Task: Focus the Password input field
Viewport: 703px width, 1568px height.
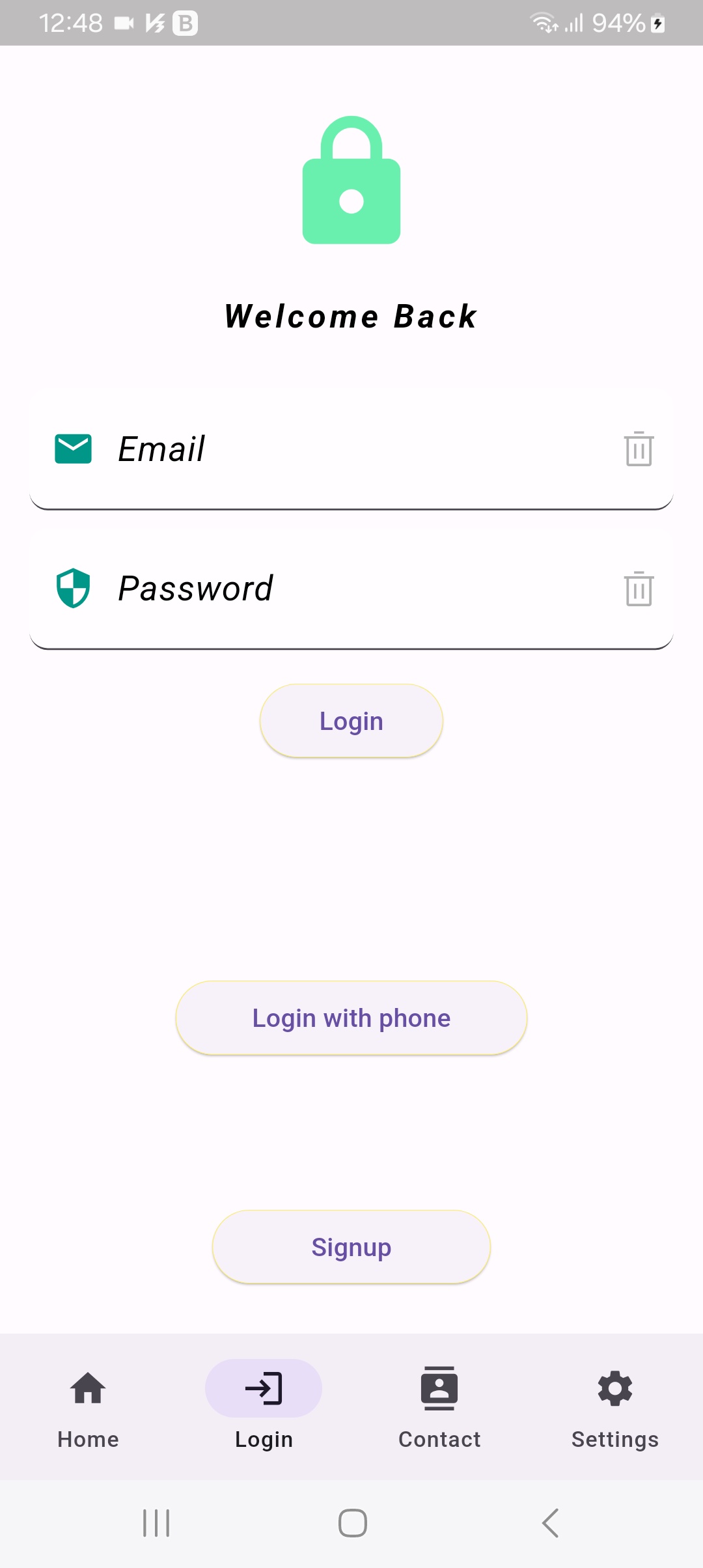Action: [351, 589]
